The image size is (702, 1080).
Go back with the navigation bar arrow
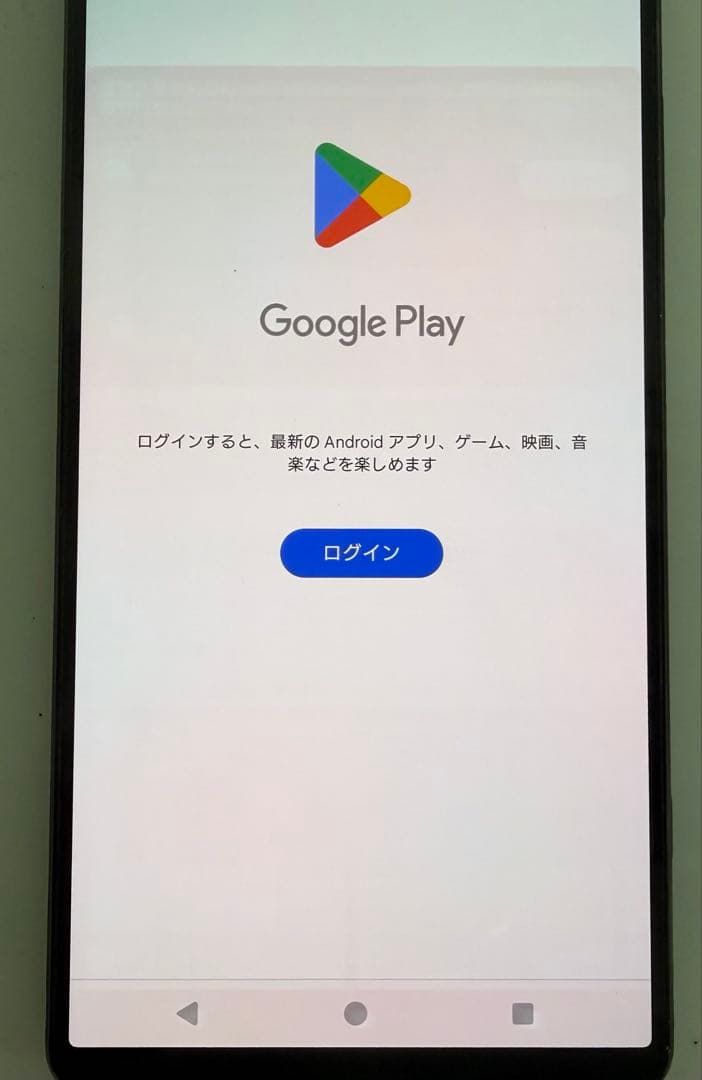pyautogui.click(x=187, y=1013)
